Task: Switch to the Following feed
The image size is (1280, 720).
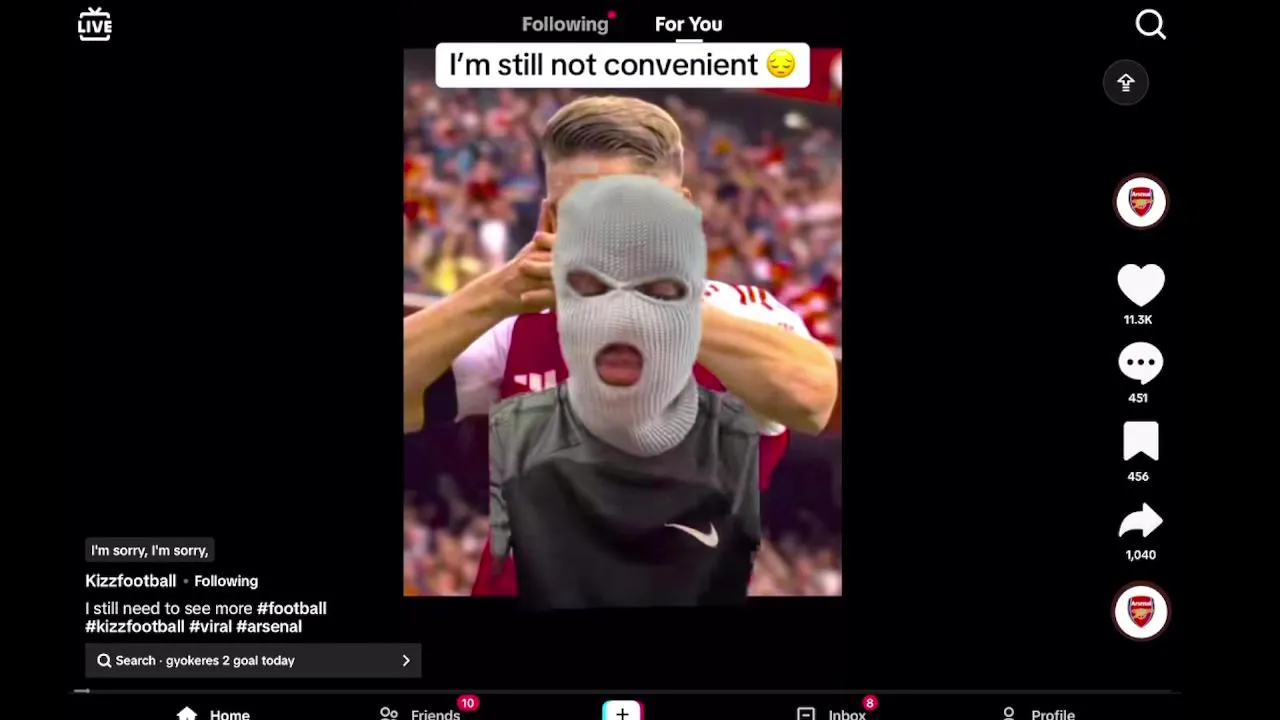Action: [565, 24]
